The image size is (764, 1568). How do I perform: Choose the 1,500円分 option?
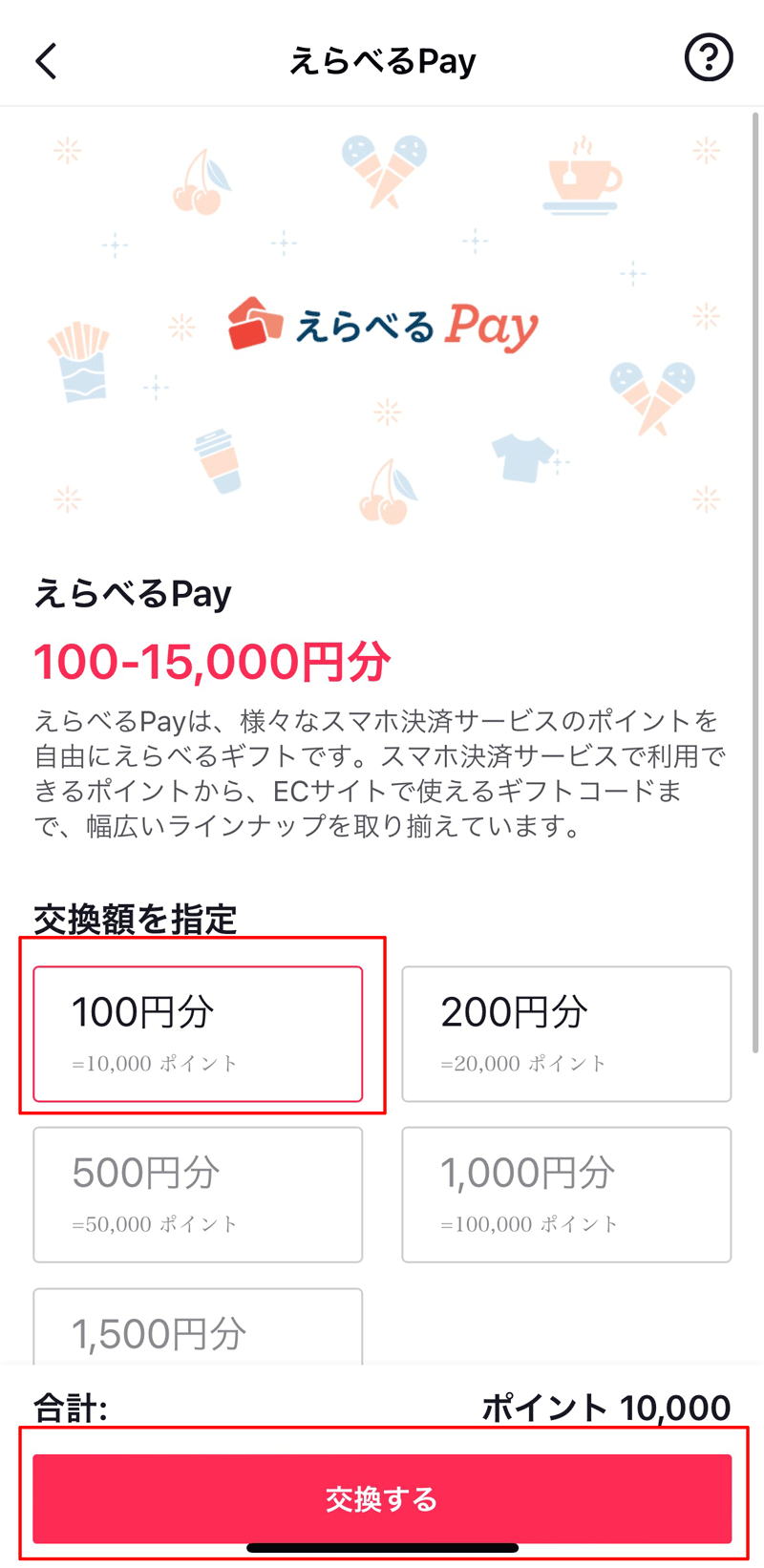pyautogui.click(x=198, y=1327)
